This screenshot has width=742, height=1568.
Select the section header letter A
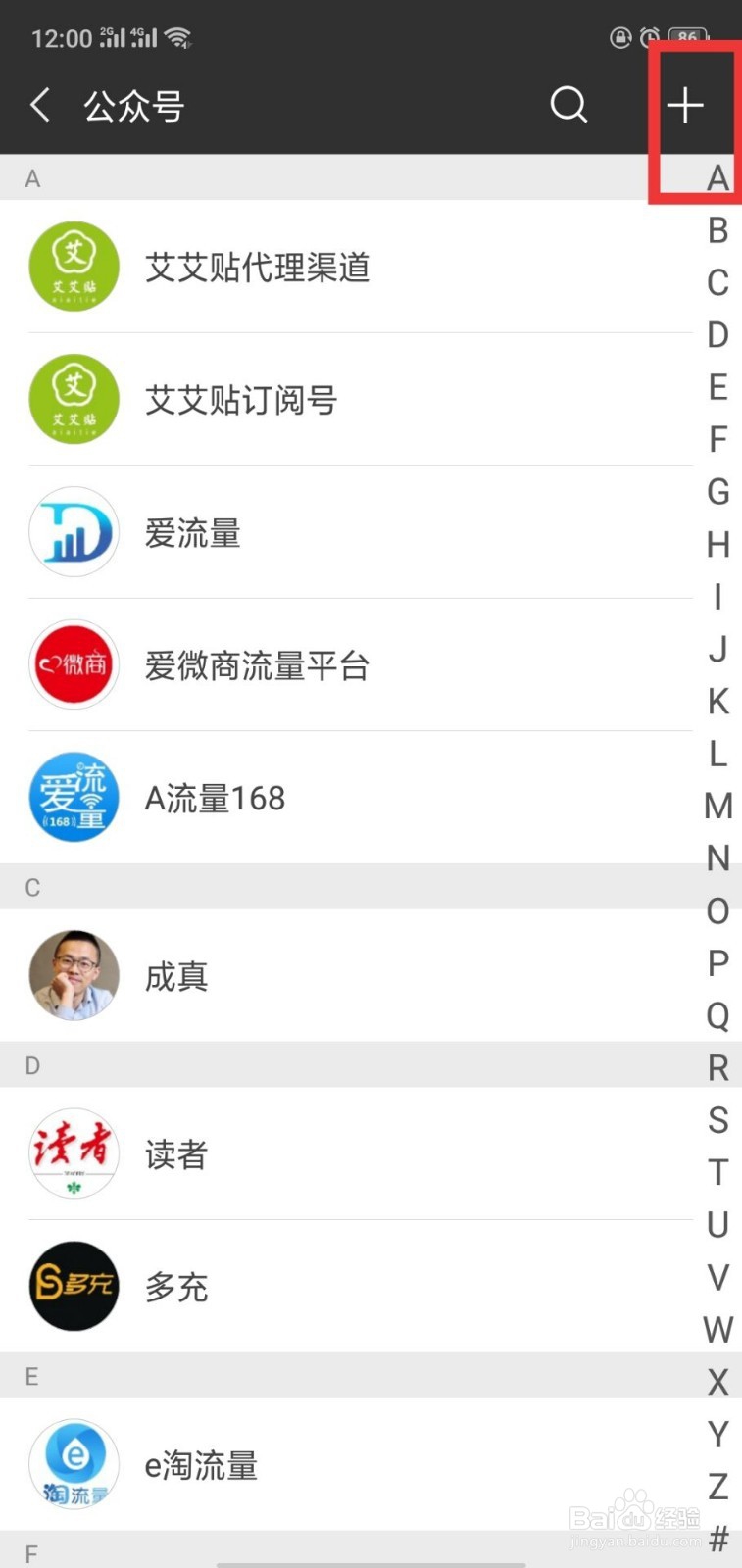(32, 178)
